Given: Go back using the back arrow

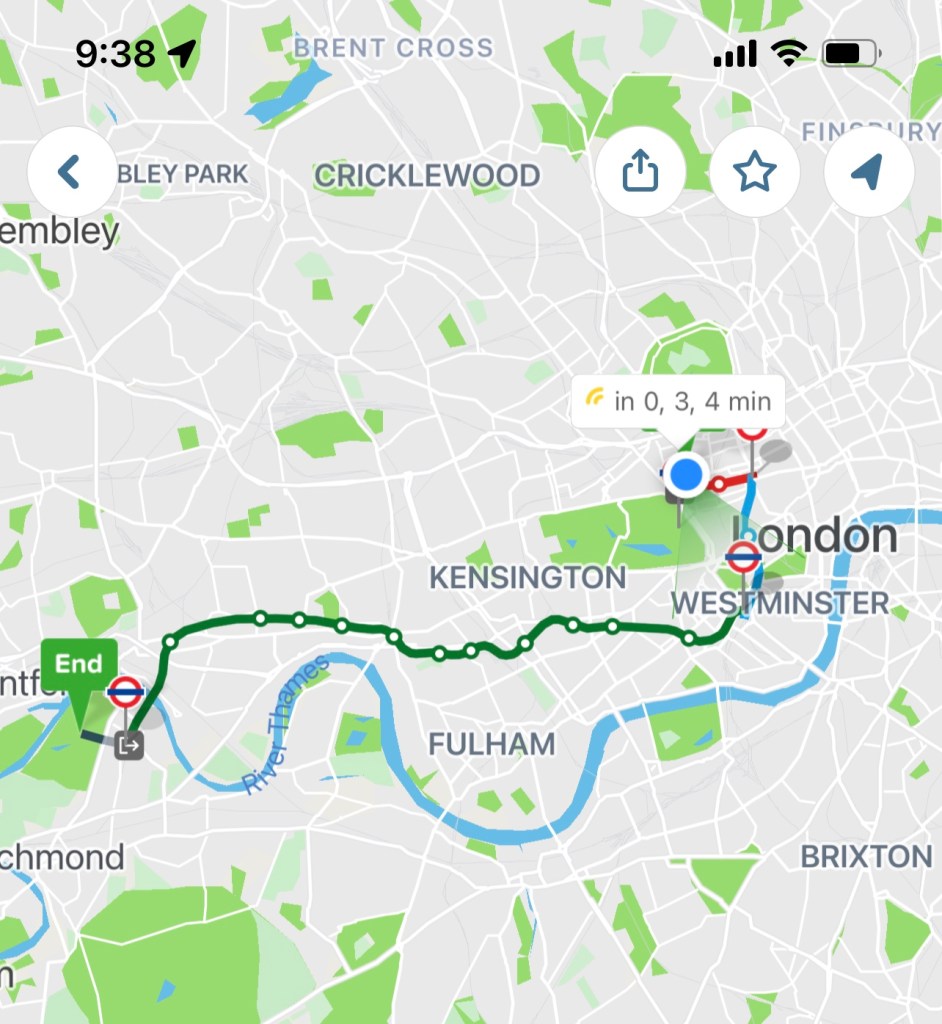Looking at the screenshot, I should tap(70, 173).
